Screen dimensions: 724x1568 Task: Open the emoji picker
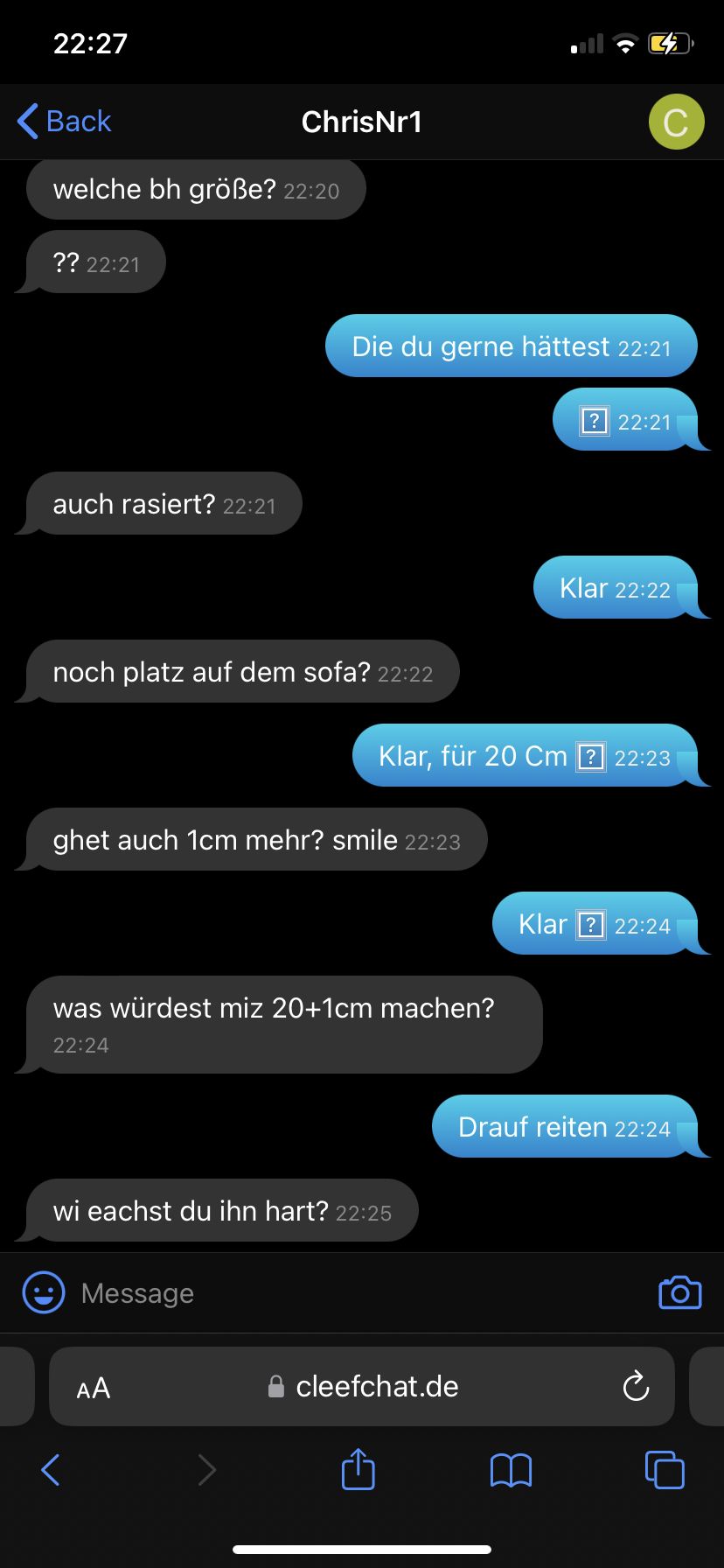pos(44,1292)
